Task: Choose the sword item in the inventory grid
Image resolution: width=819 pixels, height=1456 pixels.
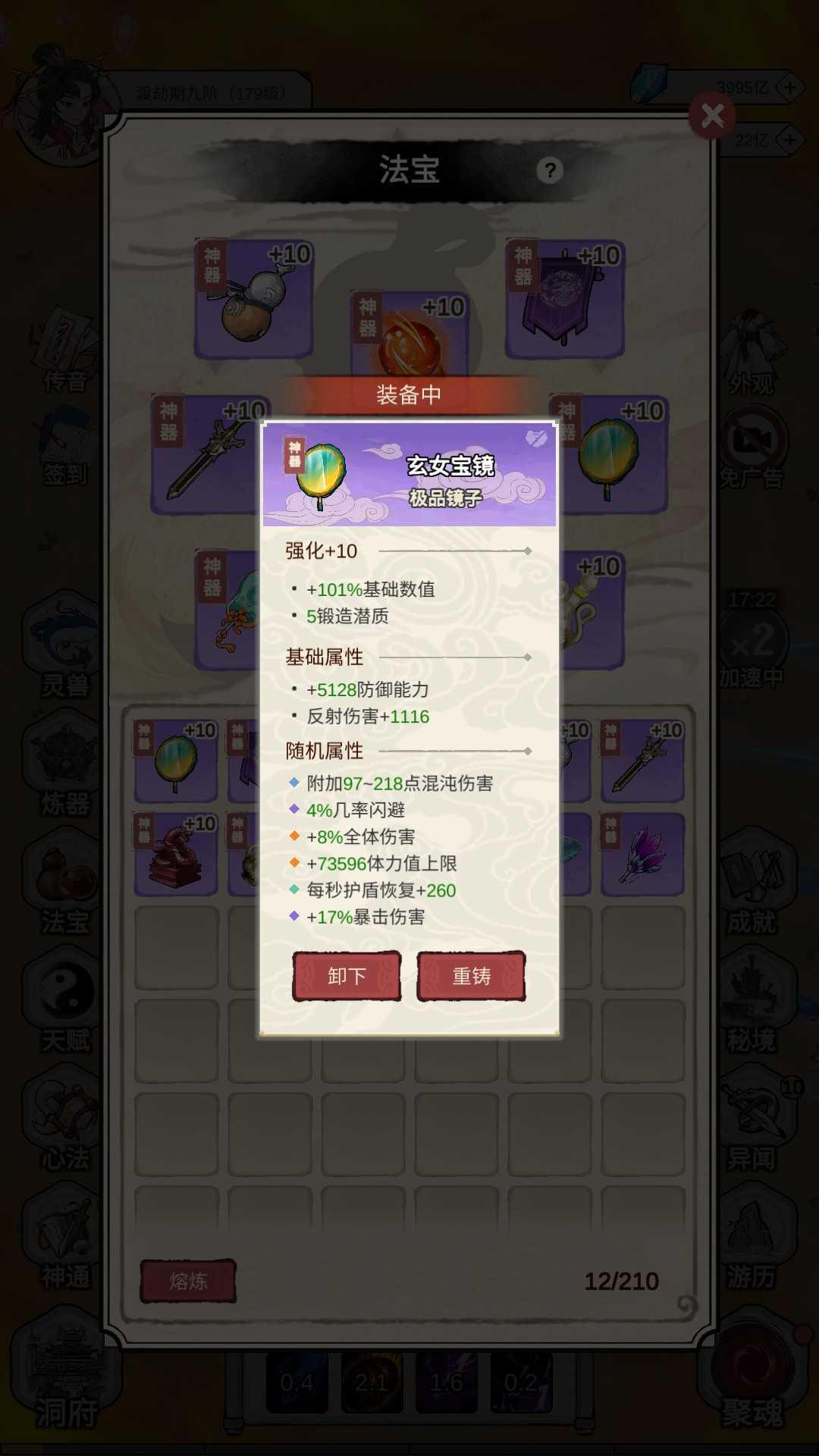Action: [643, 762]
